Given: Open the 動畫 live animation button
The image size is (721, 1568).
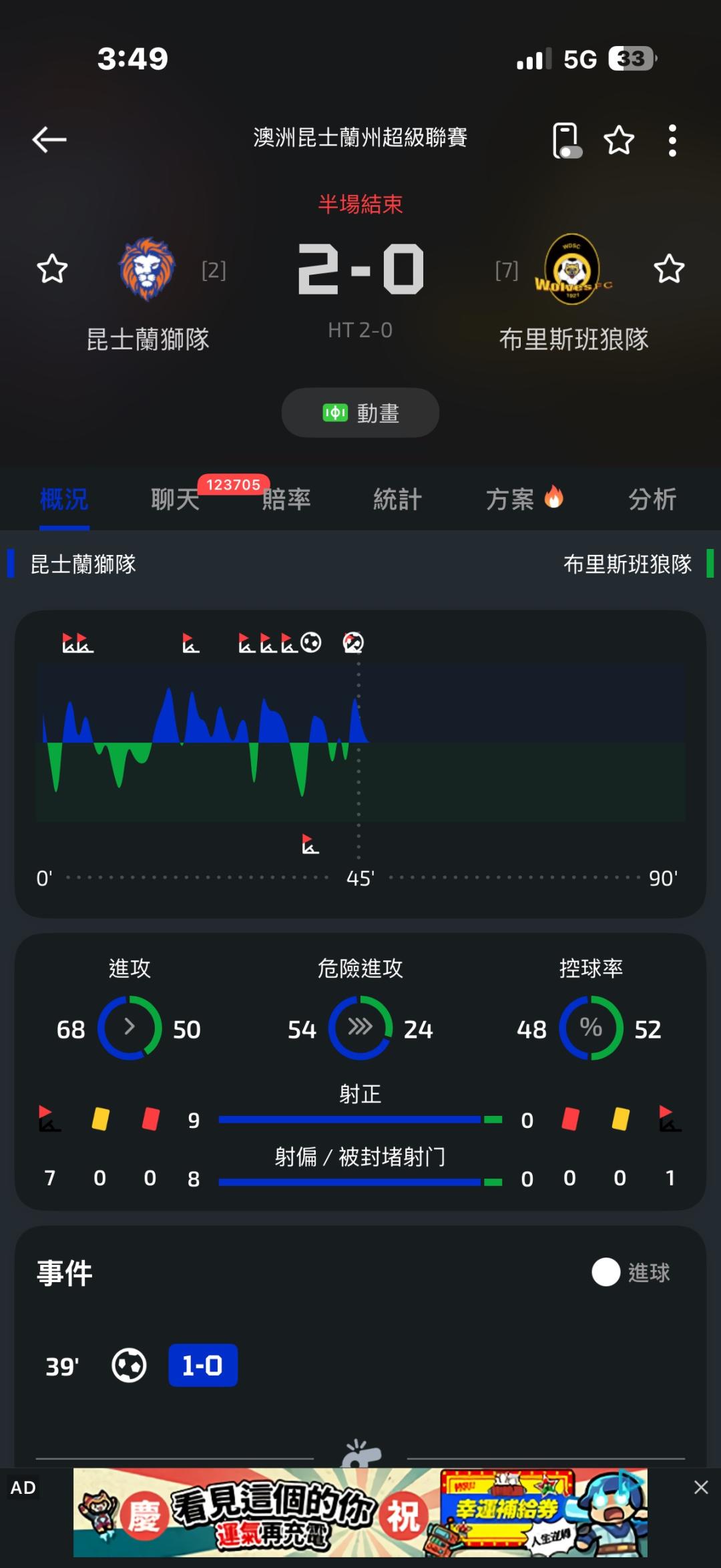Looking at the screenshot, I should 360,413.
